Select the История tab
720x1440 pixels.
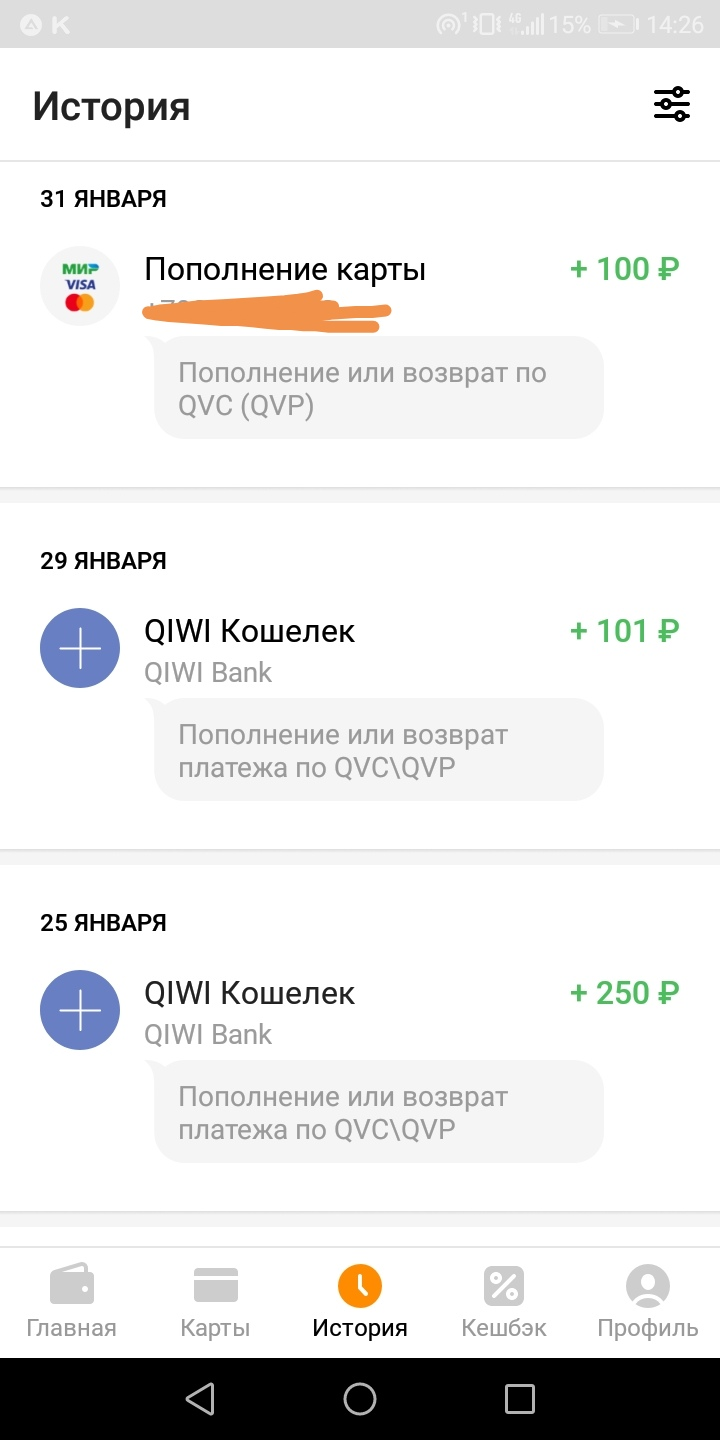360,1302
